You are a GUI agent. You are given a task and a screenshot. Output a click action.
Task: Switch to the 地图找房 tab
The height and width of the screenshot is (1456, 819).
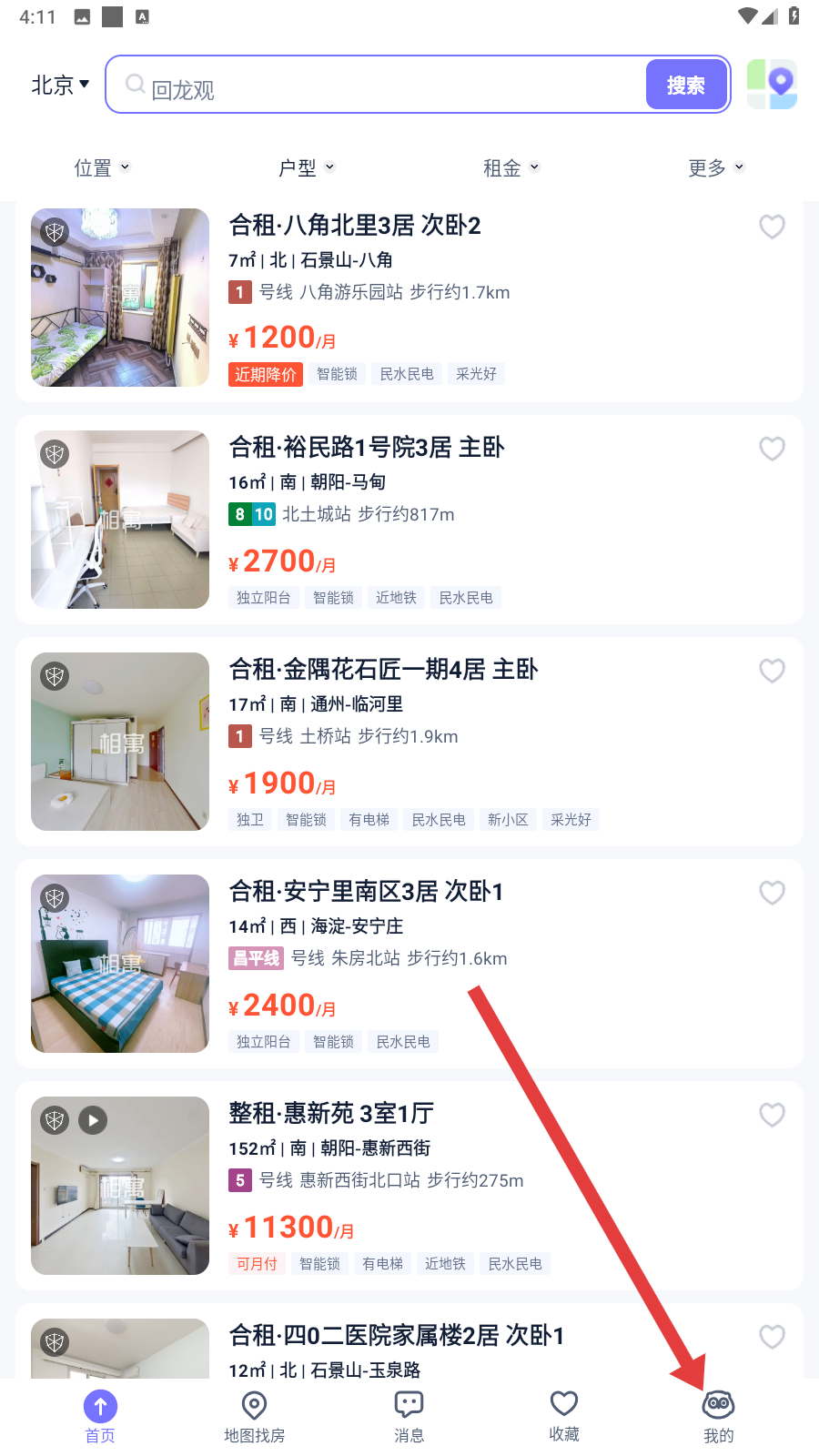255,1416
